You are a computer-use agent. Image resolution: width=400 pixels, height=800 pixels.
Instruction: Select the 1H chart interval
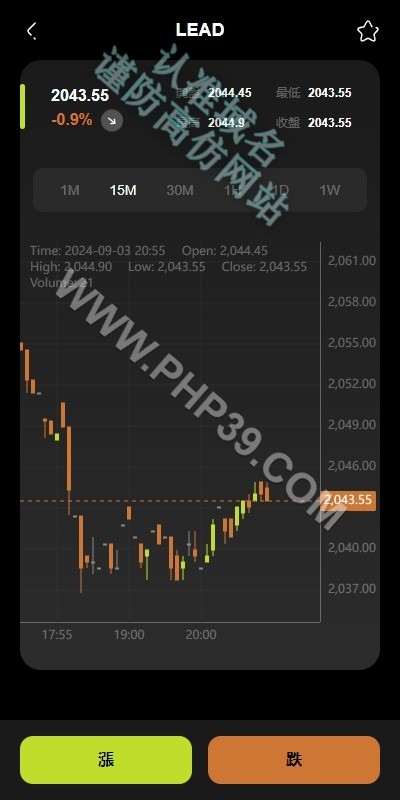pos(233,190)
